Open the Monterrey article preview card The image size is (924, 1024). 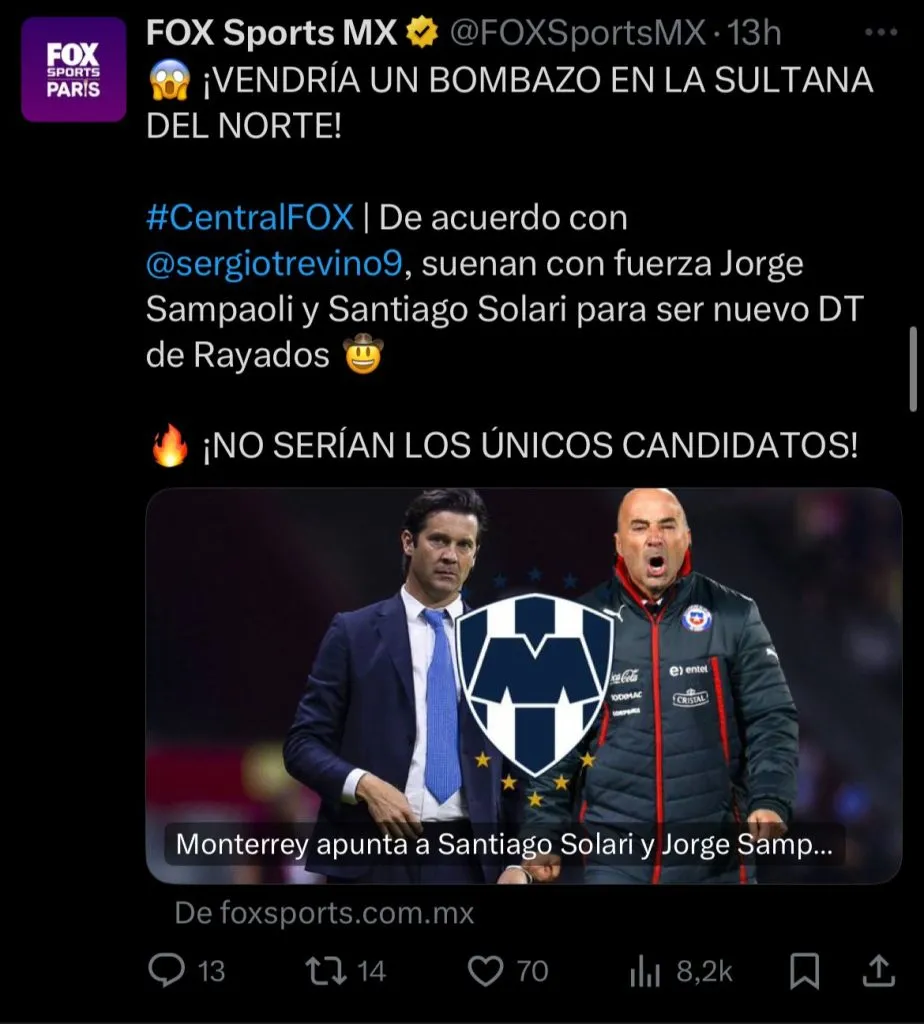click(524, 685)
